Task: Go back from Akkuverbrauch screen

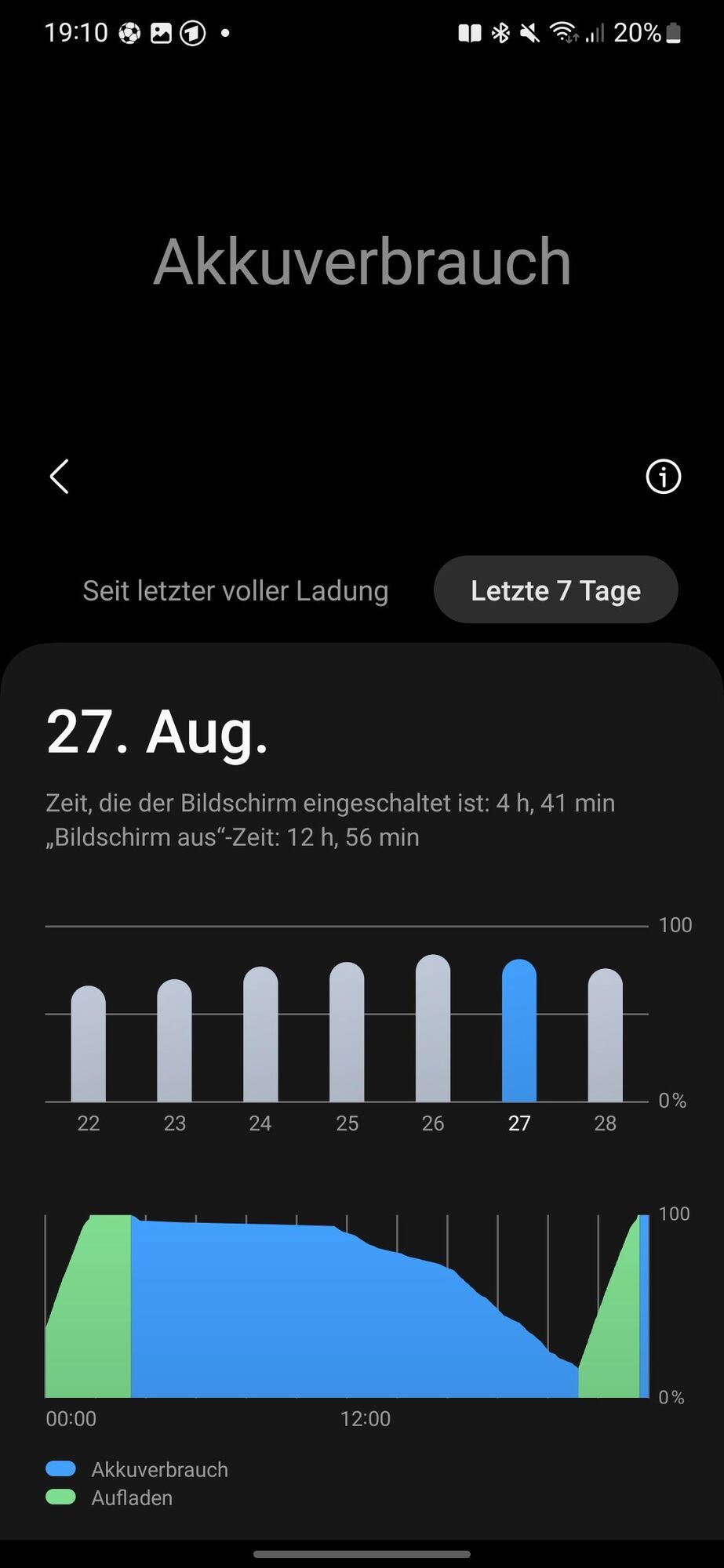Action: (x=60, y=477)
